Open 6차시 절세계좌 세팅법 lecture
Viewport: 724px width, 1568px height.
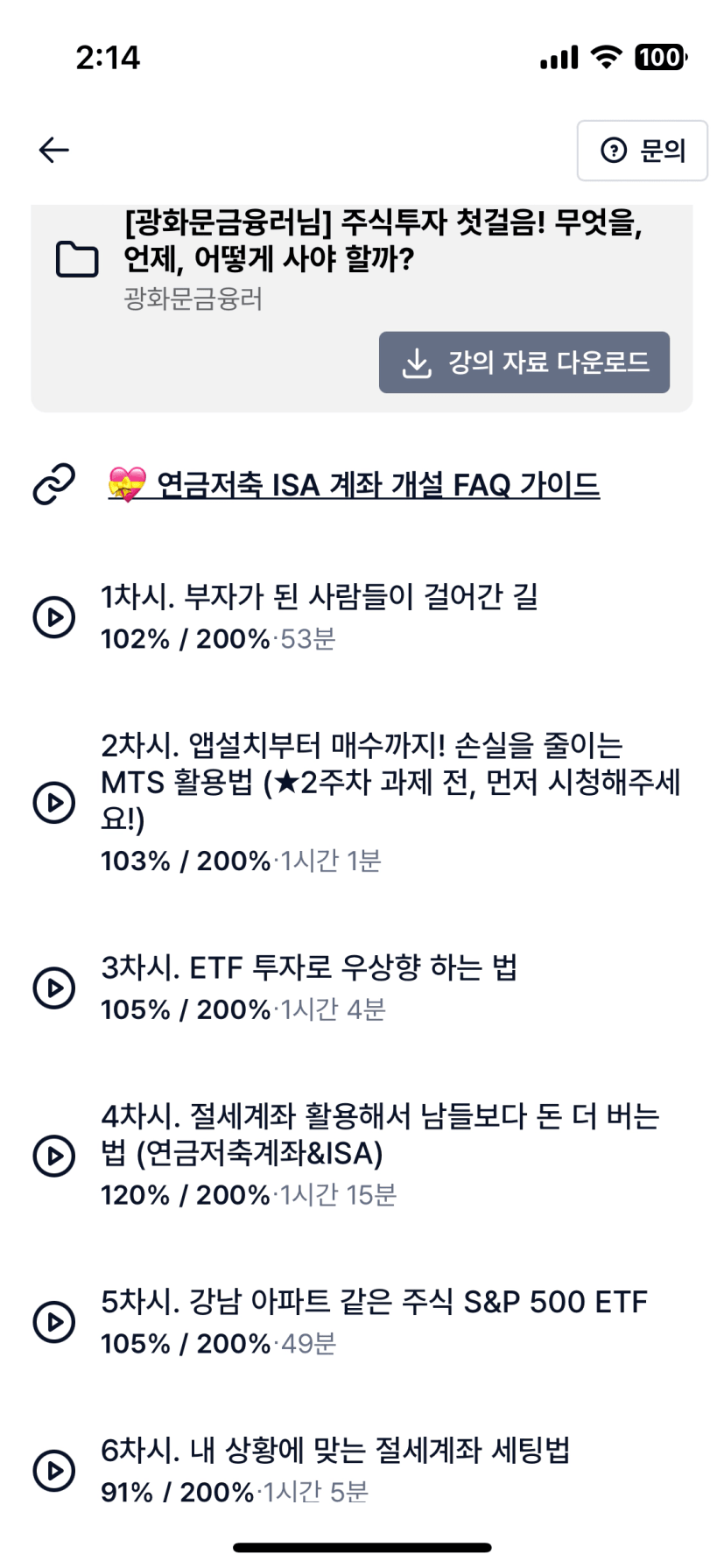click(x=362, y=1471)
